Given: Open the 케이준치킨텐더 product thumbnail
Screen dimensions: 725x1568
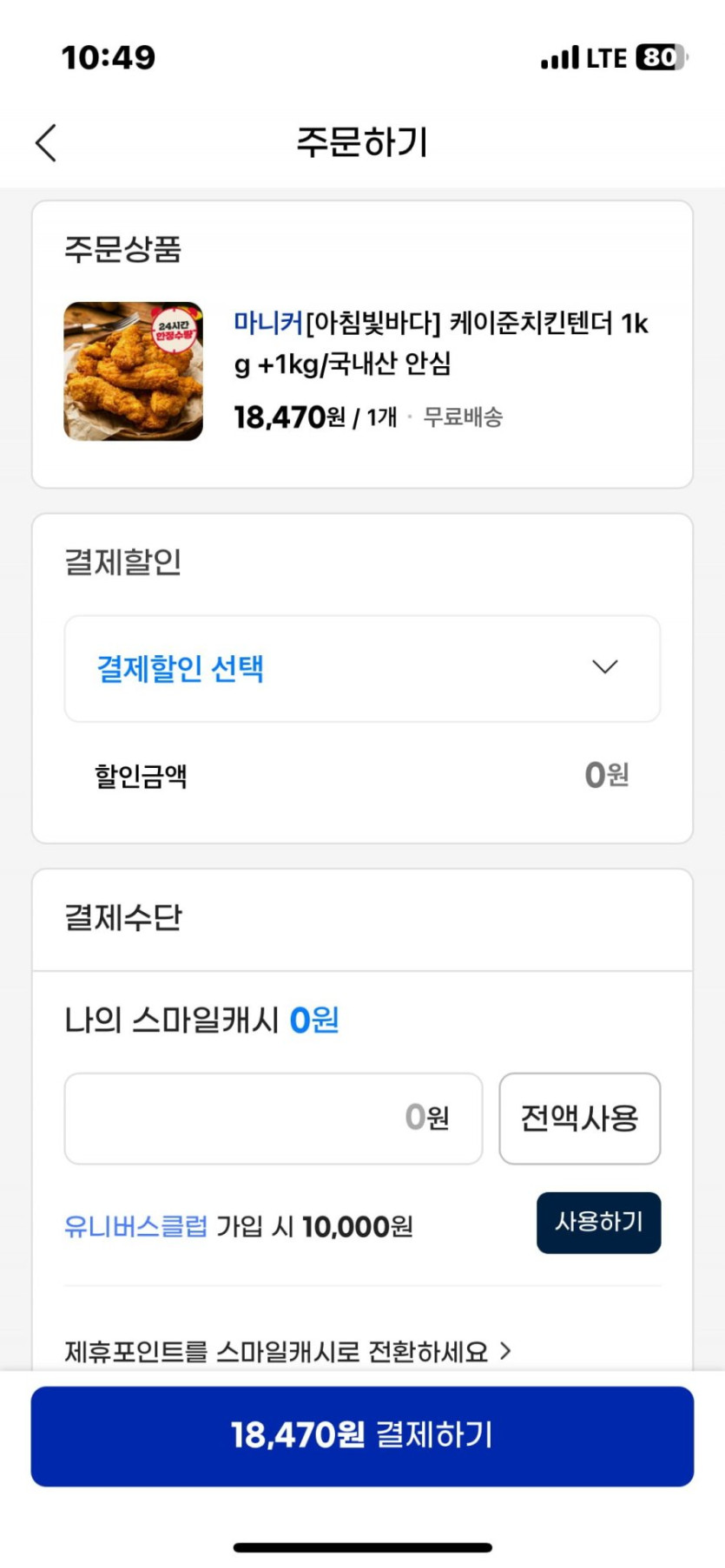Looking at the screenshot, I should point(134,371).
